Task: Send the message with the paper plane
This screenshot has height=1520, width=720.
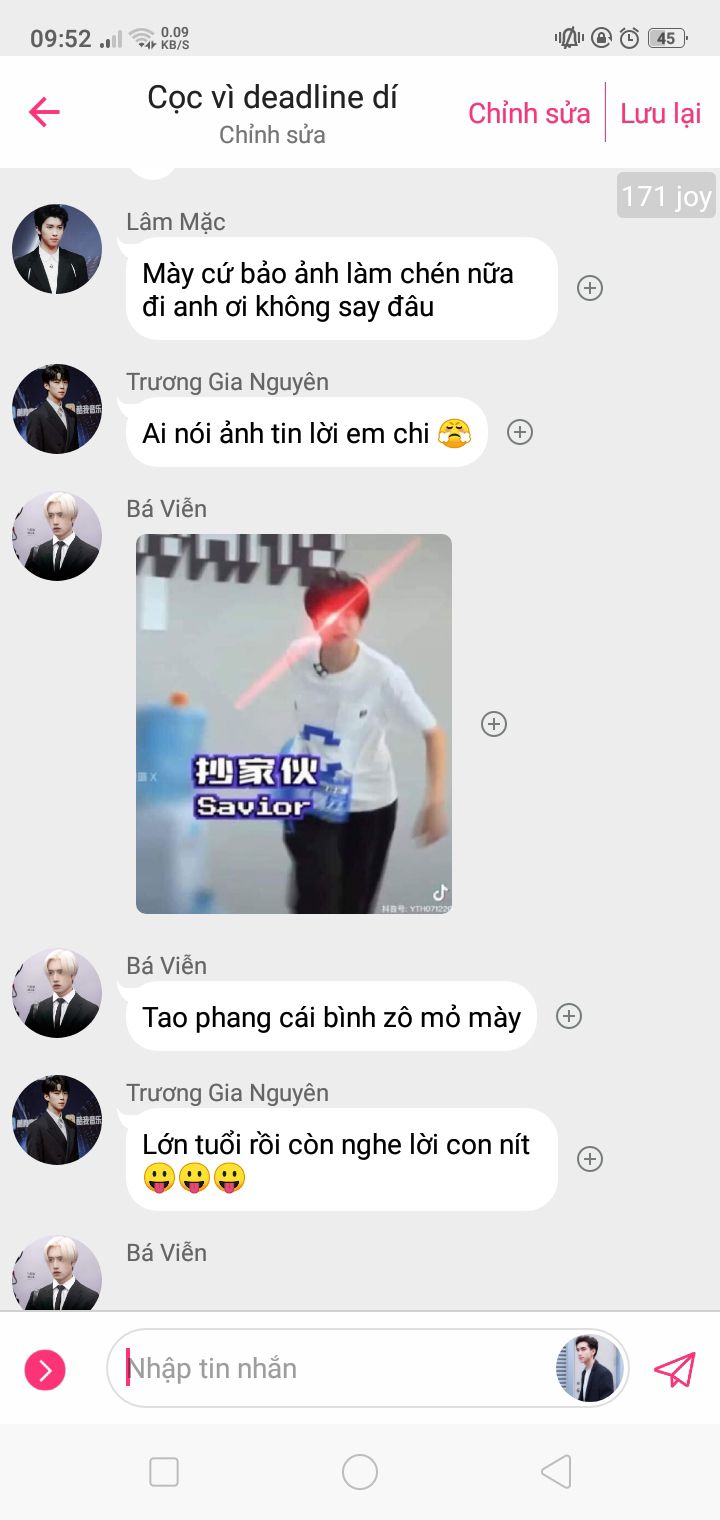Action: click(x=675, y=1369)
